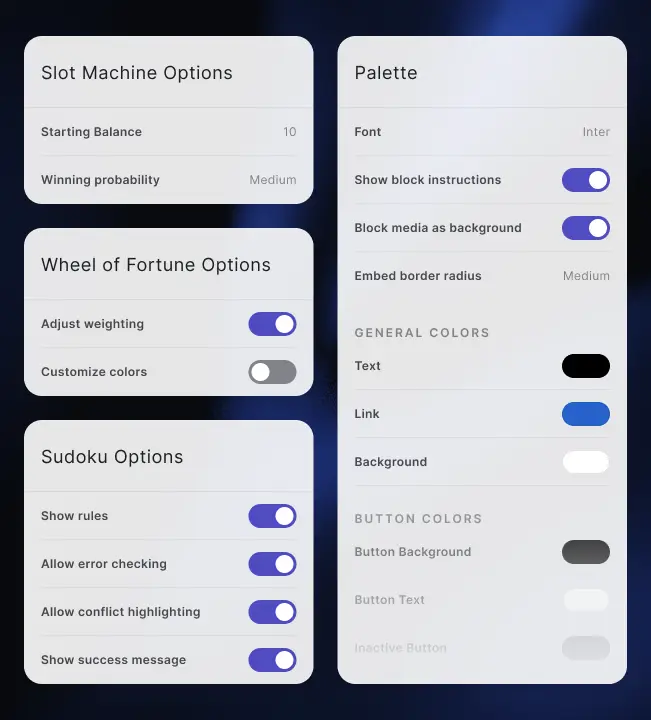The image size is (651, 720).
Task: Select the Button Background color swatch
Action: (585, 552)
